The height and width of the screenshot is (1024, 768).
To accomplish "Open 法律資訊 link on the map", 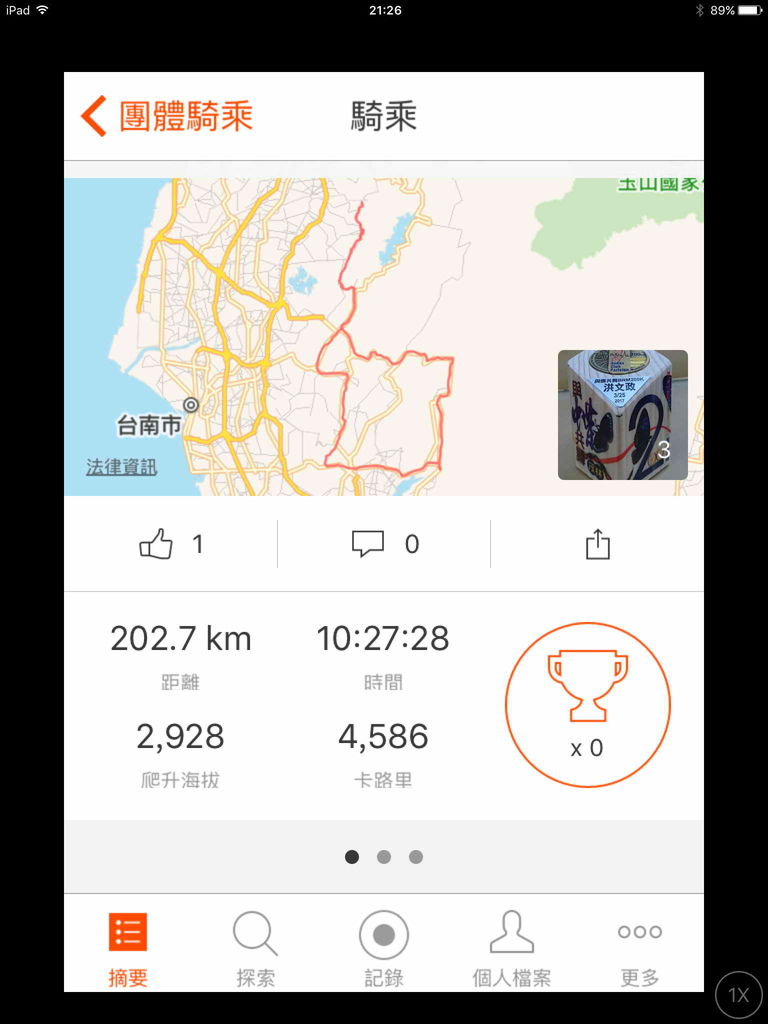I will click(x=121, y=467).
